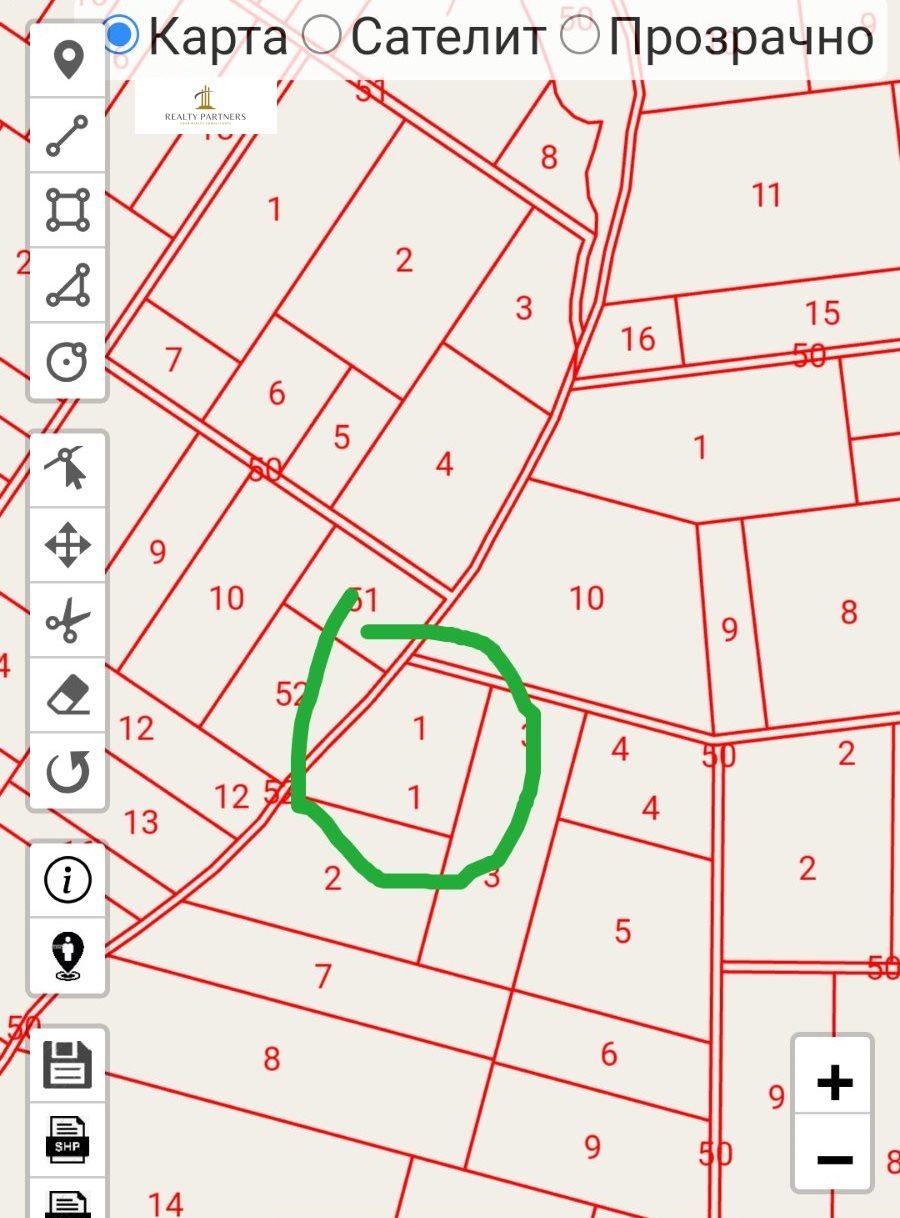The image size is (900, 1218).
Task: Switch to the Сателит view
Action: coord(322,35)
